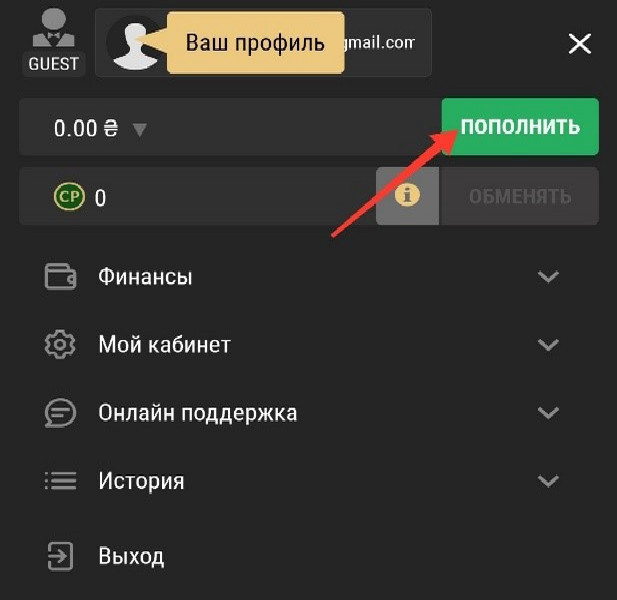Open the CP points info icon
Viewport: 617px width, 600px height.
pos(407,196)
